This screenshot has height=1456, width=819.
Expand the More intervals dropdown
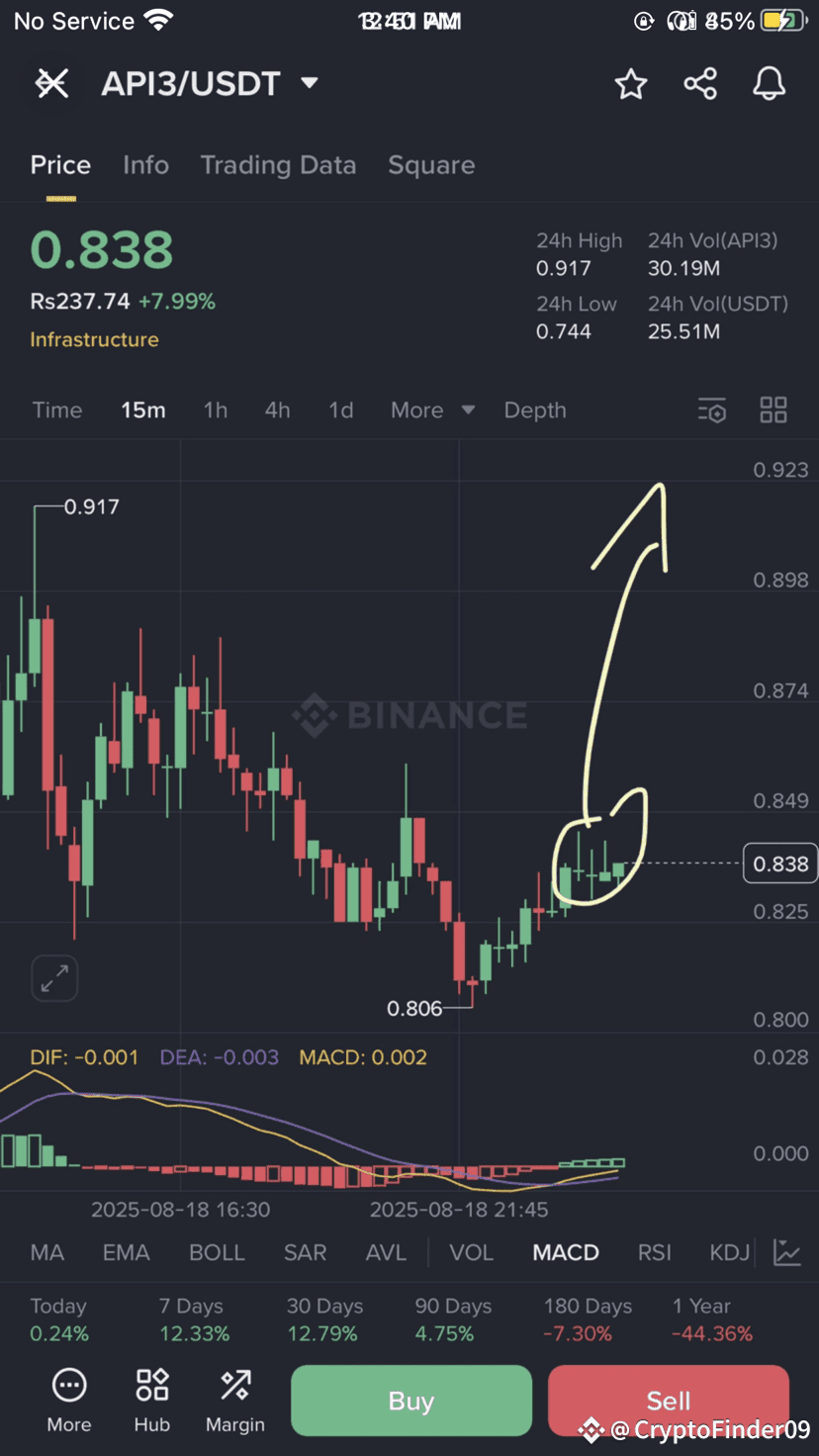click(x=432, y=409)
